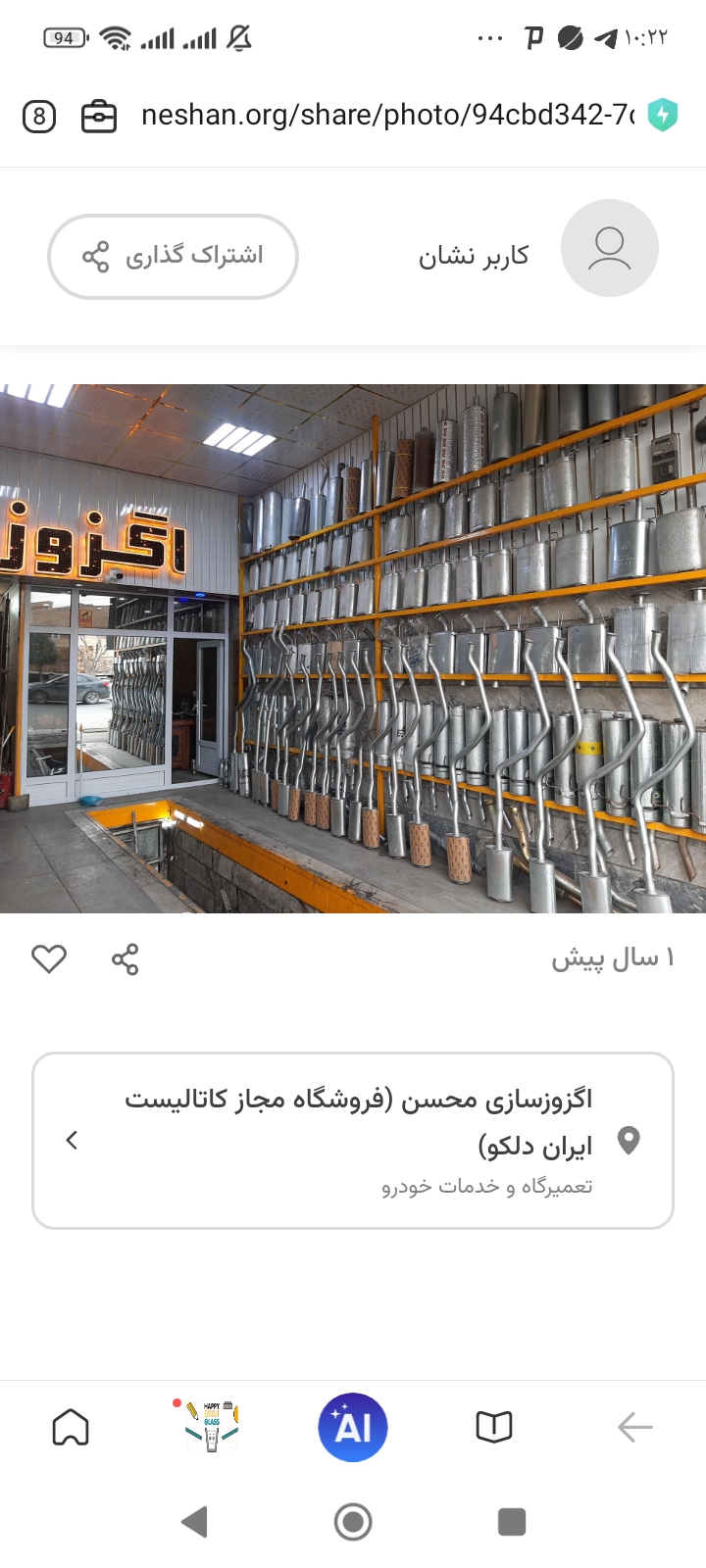706x1568 pixels.
Task: Open the browser home button
Action: 71,1427
